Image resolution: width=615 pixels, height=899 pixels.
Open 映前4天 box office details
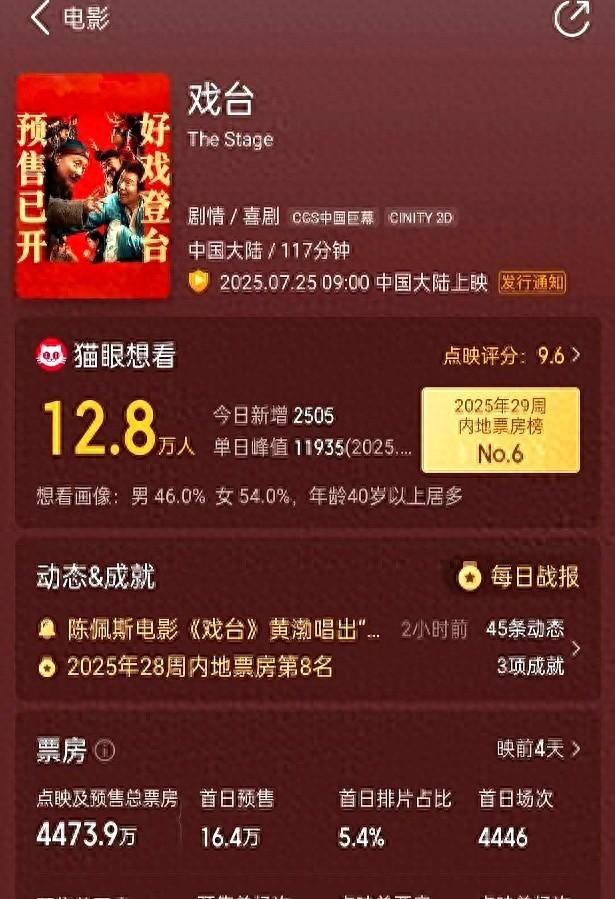538,749
